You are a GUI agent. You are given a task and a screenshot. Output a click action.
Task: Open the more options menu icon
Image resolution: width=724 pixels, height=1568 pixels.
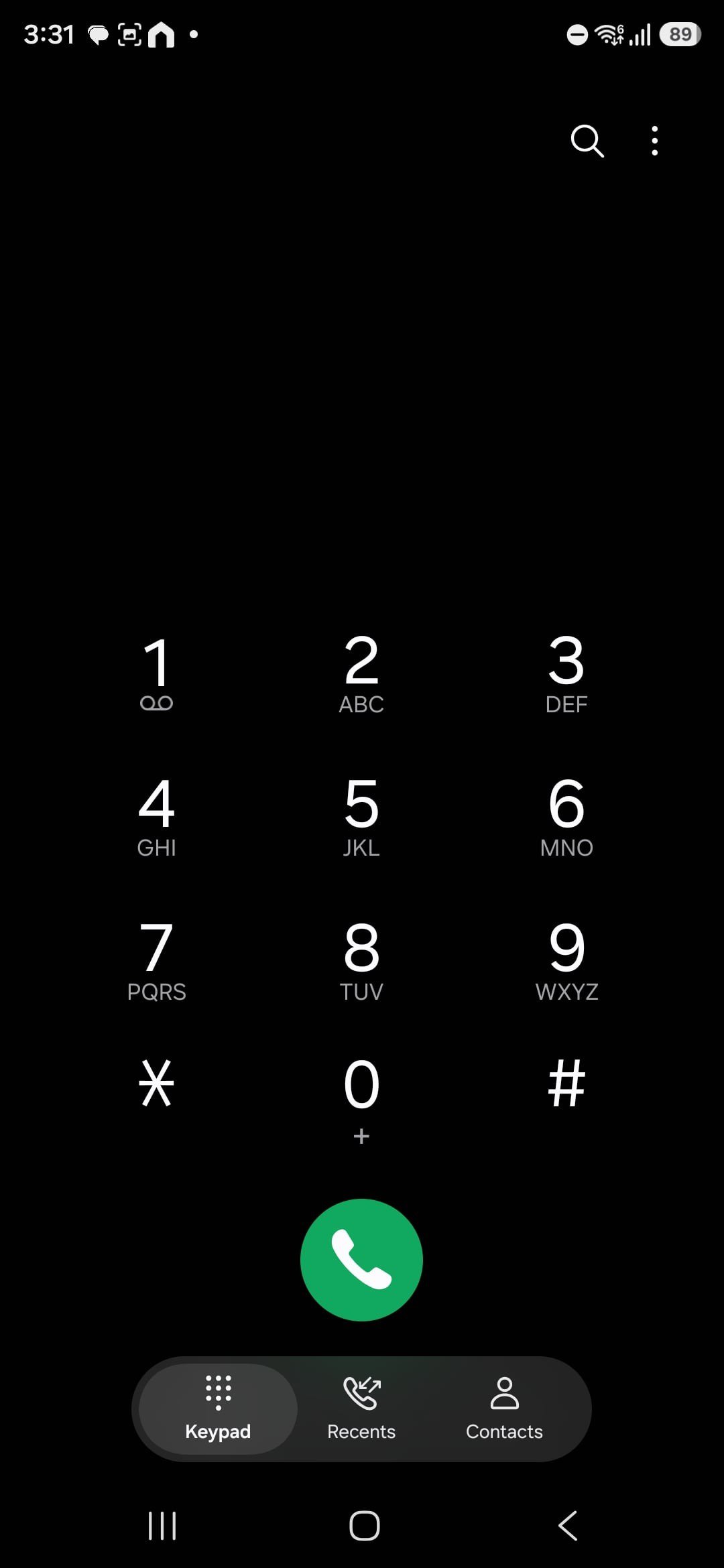[654, 141]
